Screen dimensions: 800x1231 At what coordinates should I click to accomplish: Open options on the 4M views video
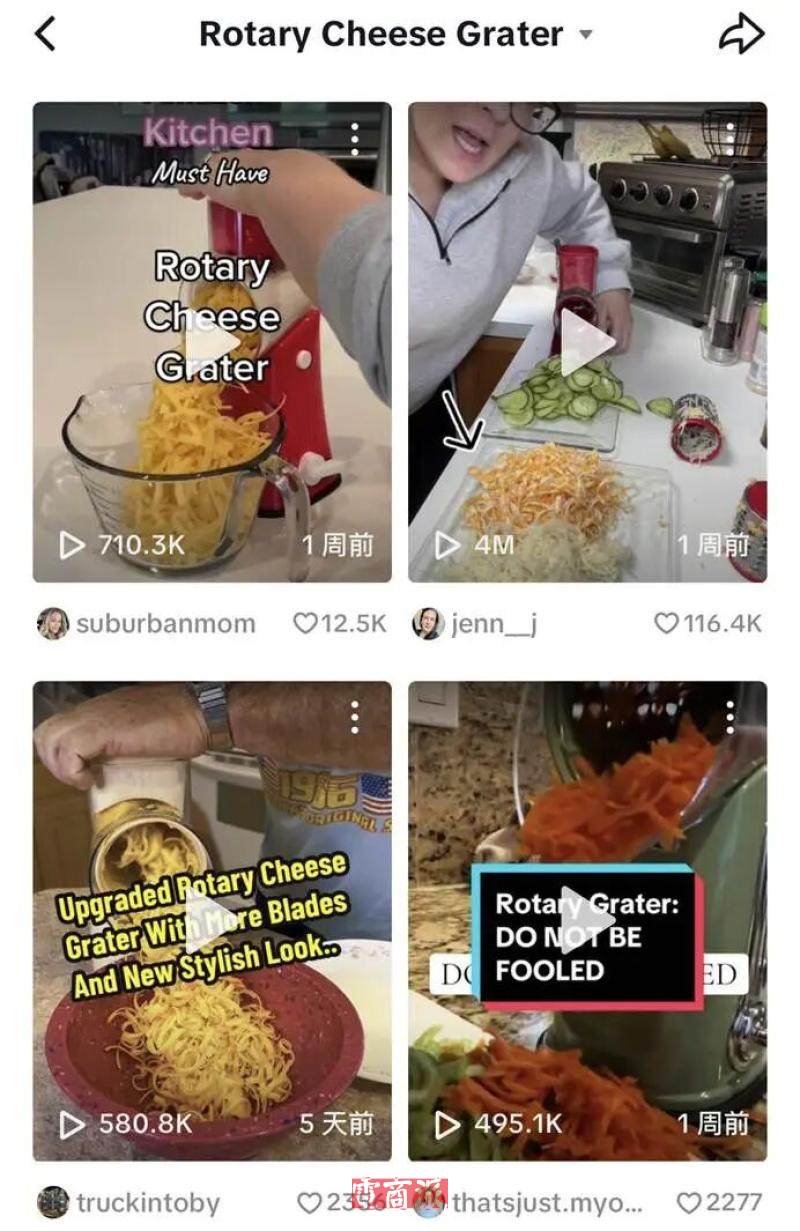731,138
